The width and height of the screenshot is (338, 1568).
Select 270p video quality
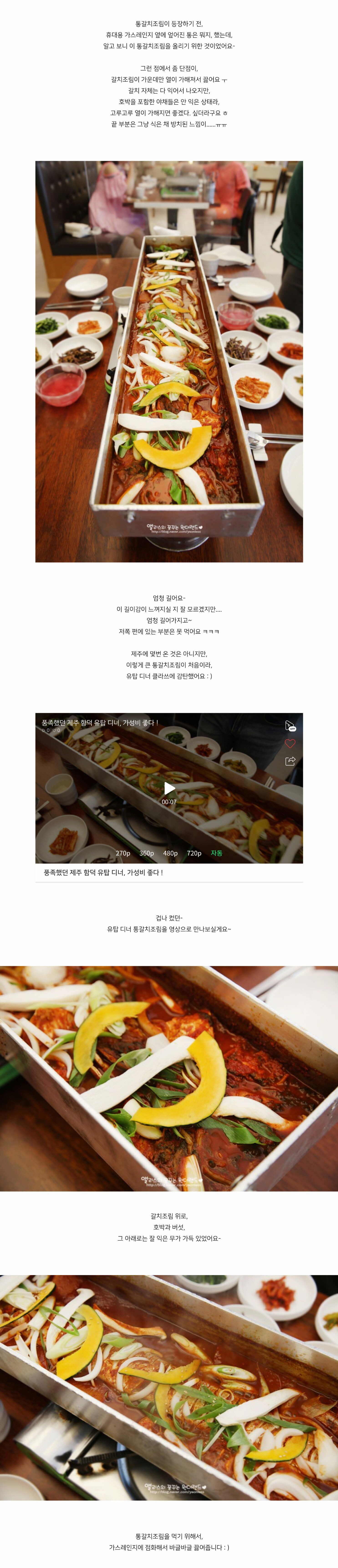[x=123, y=853]
